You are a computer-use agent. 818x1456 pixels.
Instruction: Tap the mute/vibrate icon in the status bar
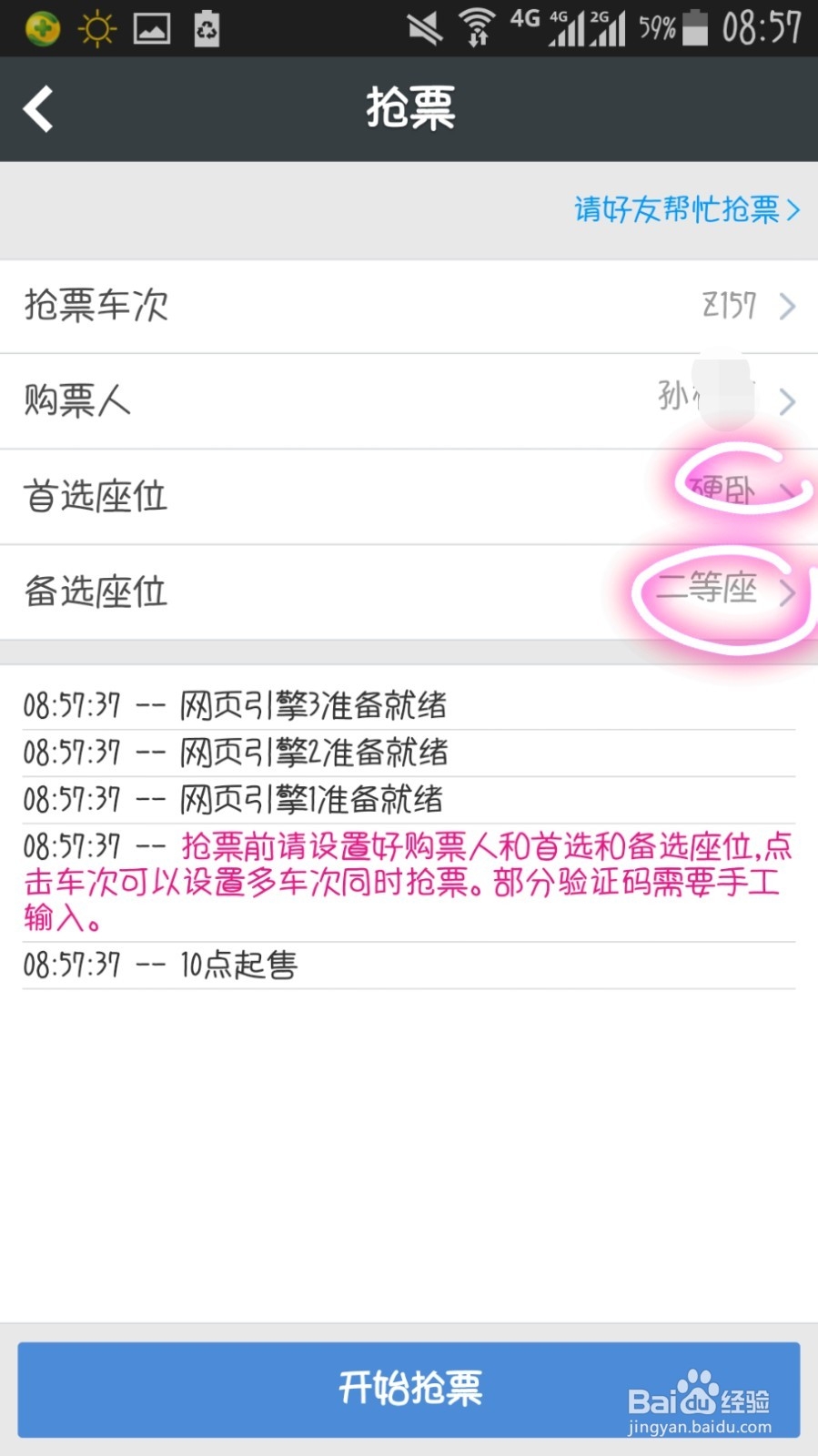coord(421,27)
